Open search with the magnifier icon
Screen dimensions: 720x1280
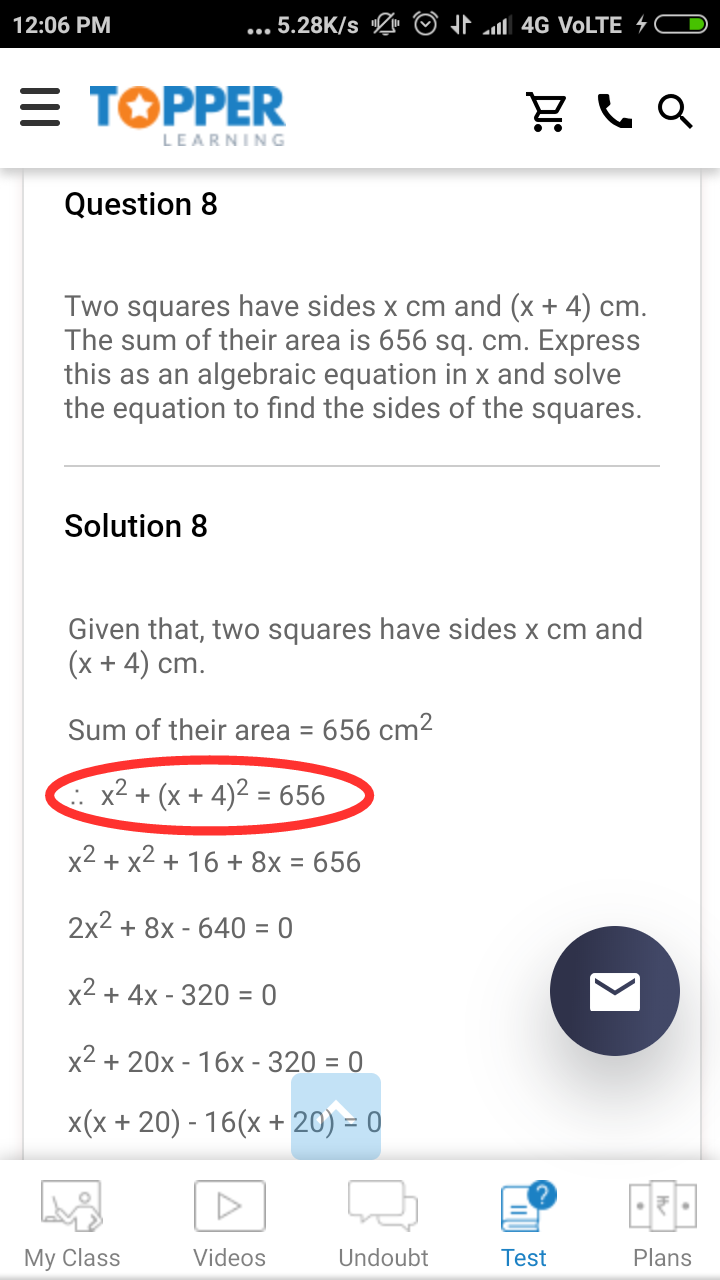click(675, 111)
